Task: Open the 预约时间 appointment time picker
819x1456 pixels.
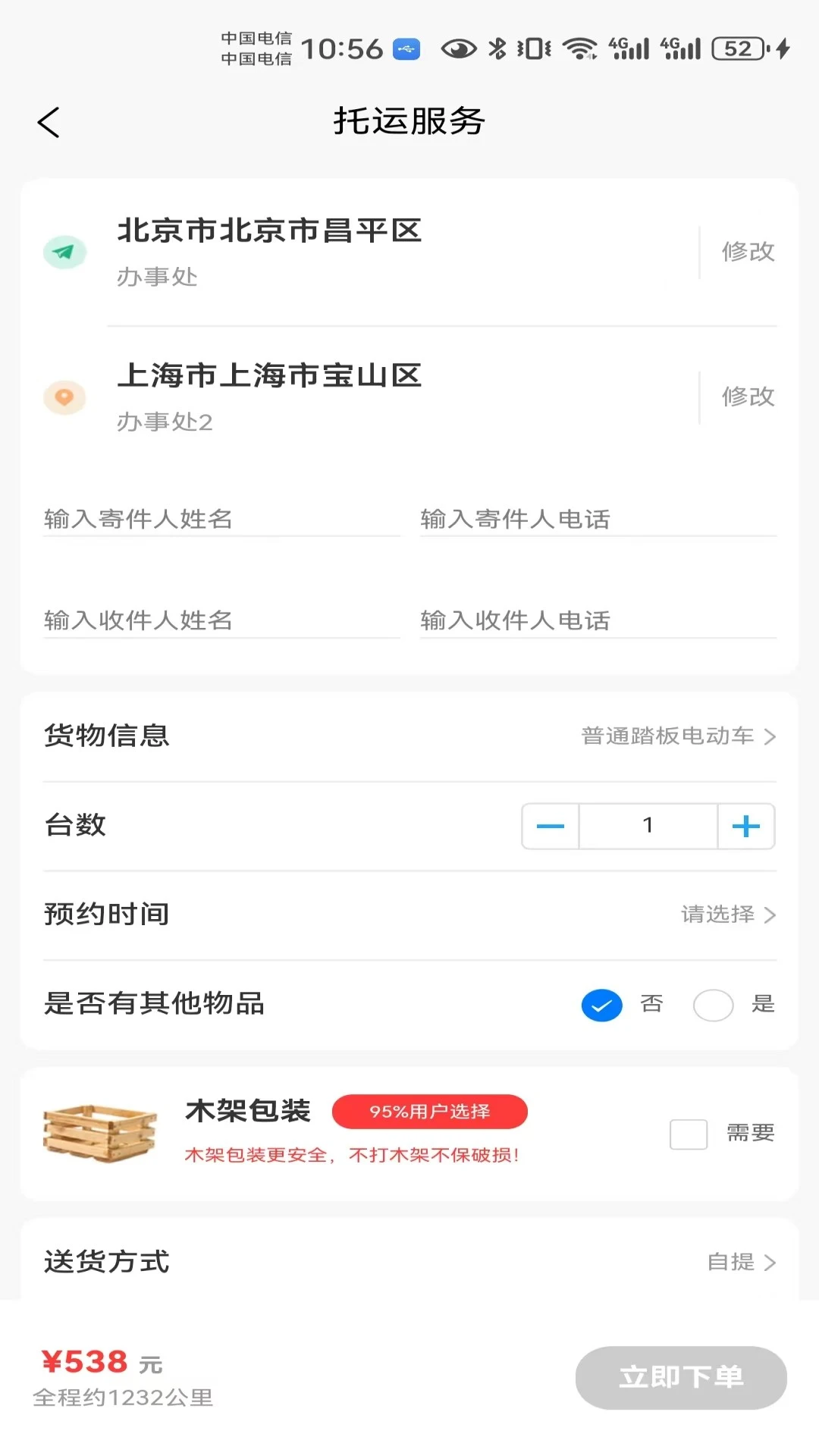Action: pyautogui.click(x=719, y=915)
